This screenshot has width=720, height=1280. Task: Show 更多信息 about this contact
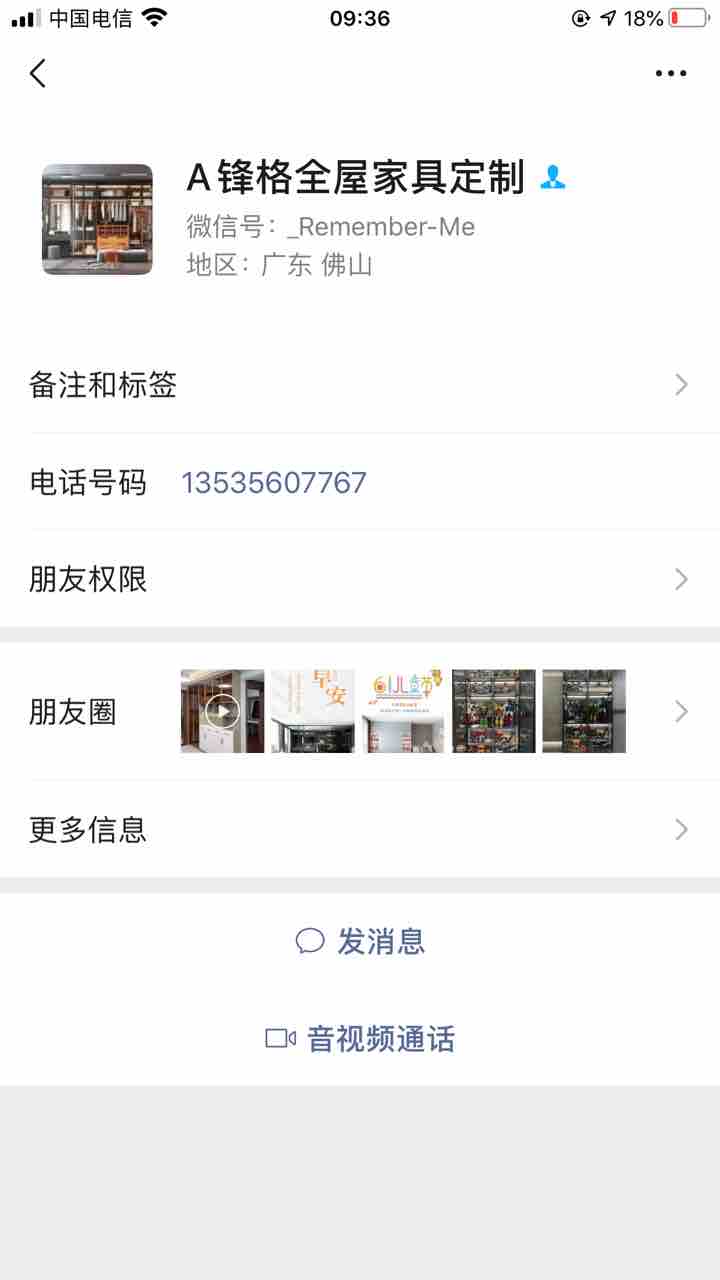(360, 830)
